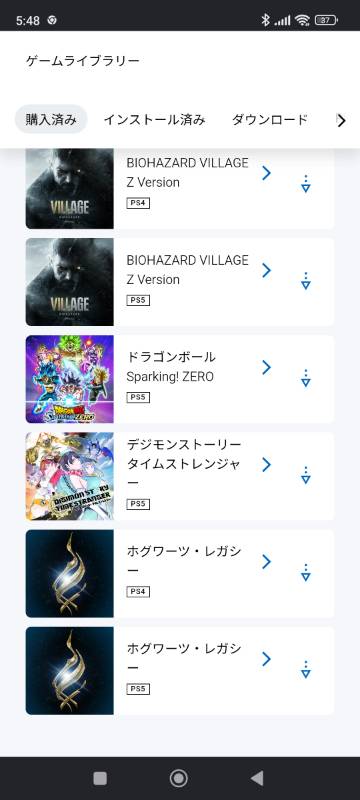Show more tabs with the right arrow
This screenshot has width=360, height=800.
point(341,120)
